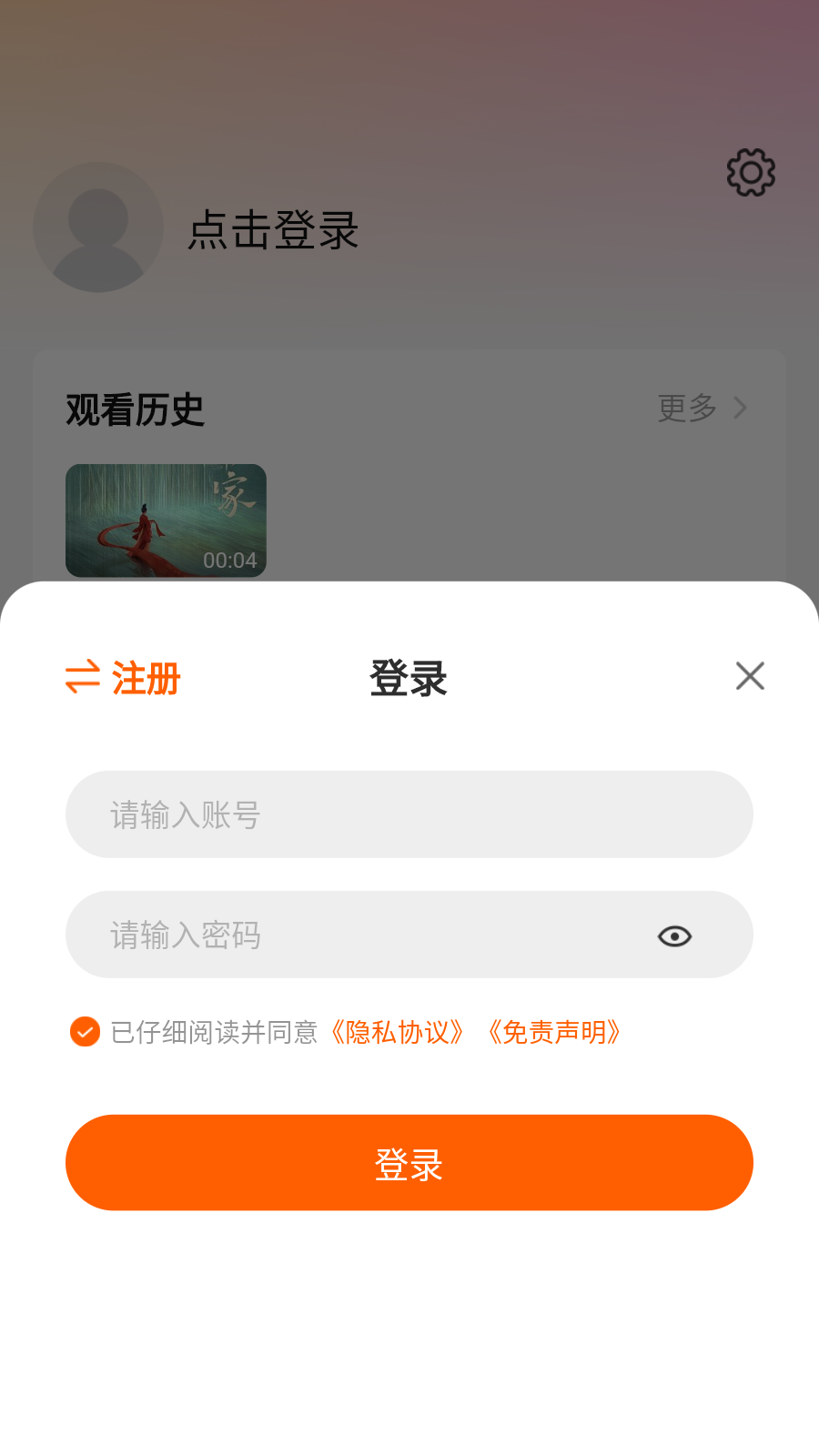Focus the 请输入账号 account field

tap(409, 814)
